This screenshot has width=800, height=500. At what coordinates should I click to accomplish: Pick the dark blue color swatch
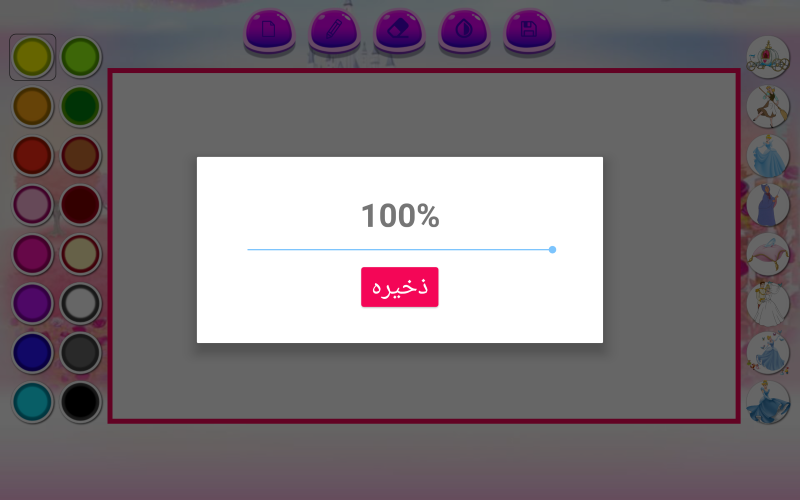click(x=32, y=352)
